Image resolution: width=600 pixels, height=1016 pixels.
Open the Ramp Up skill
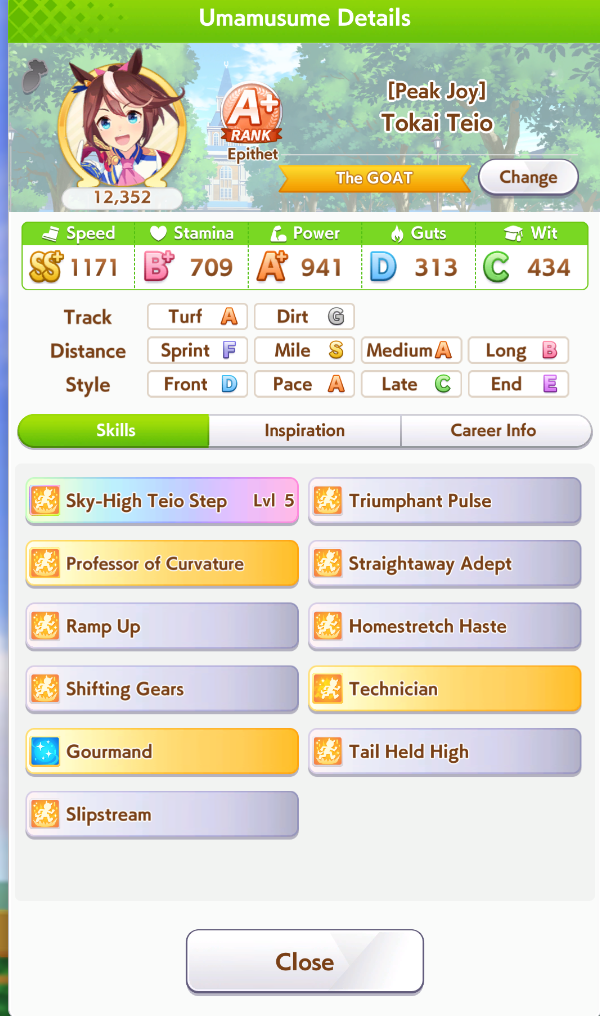coord(162,627)
